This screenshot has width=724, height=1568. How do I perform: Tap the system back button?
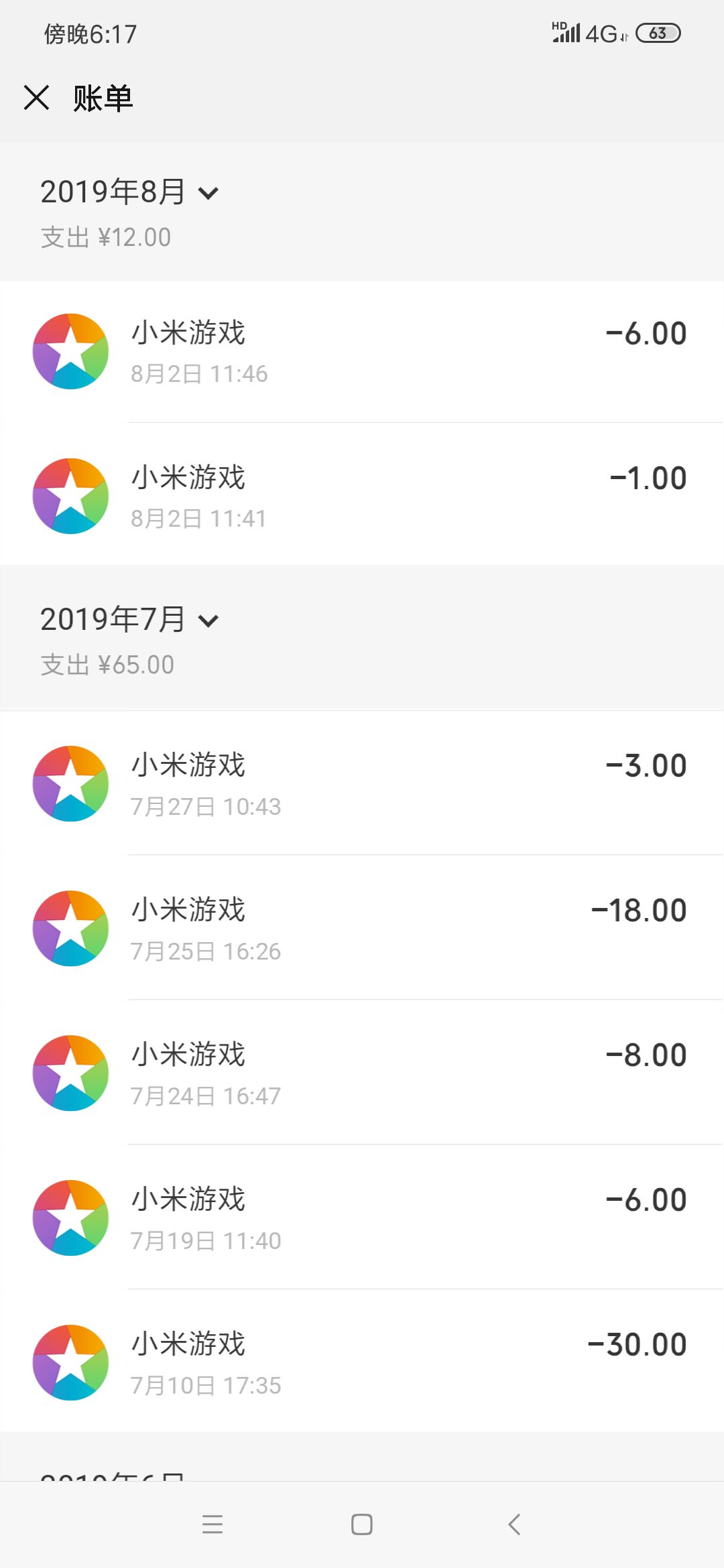pyautogui.click(x=514, y=1524)
